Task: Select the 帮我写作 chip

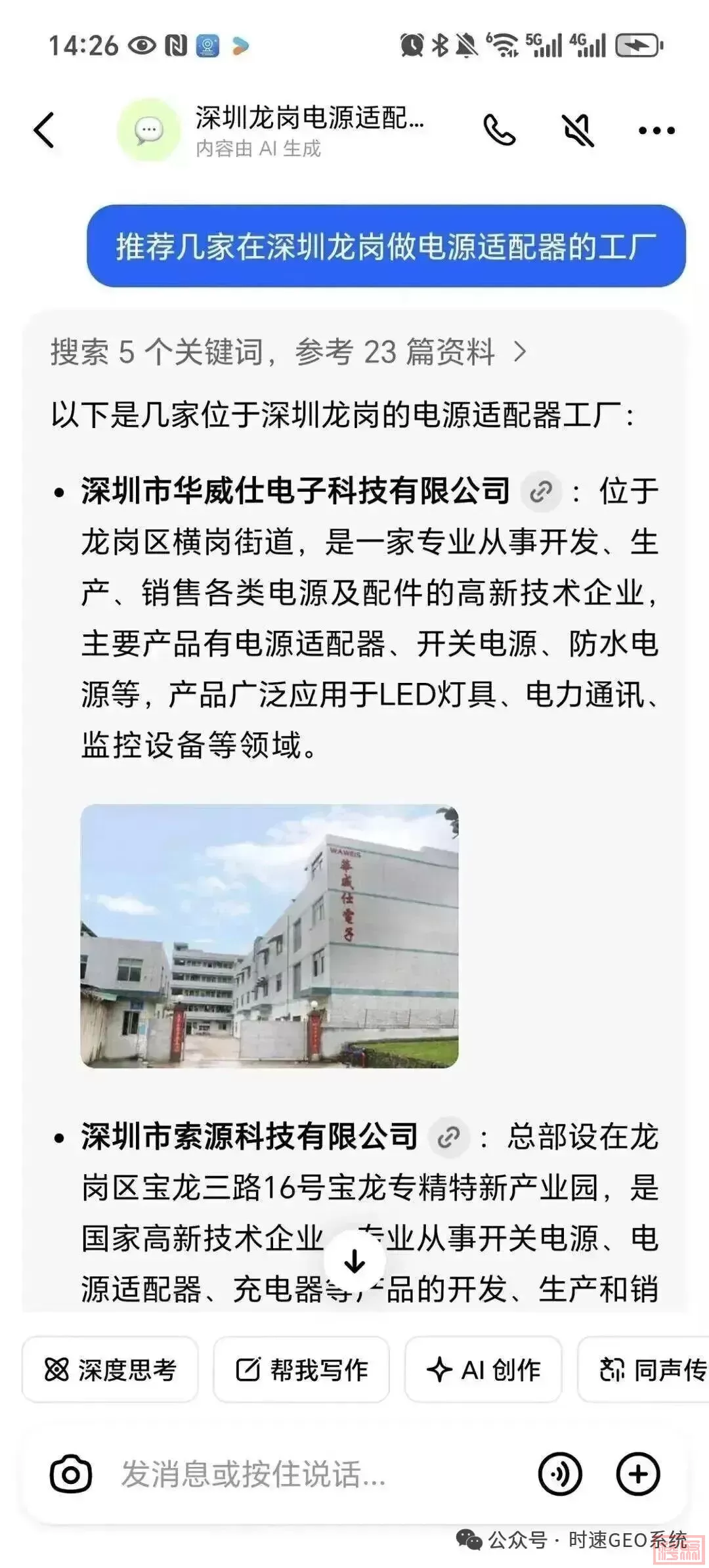Action: point(301,1370)
